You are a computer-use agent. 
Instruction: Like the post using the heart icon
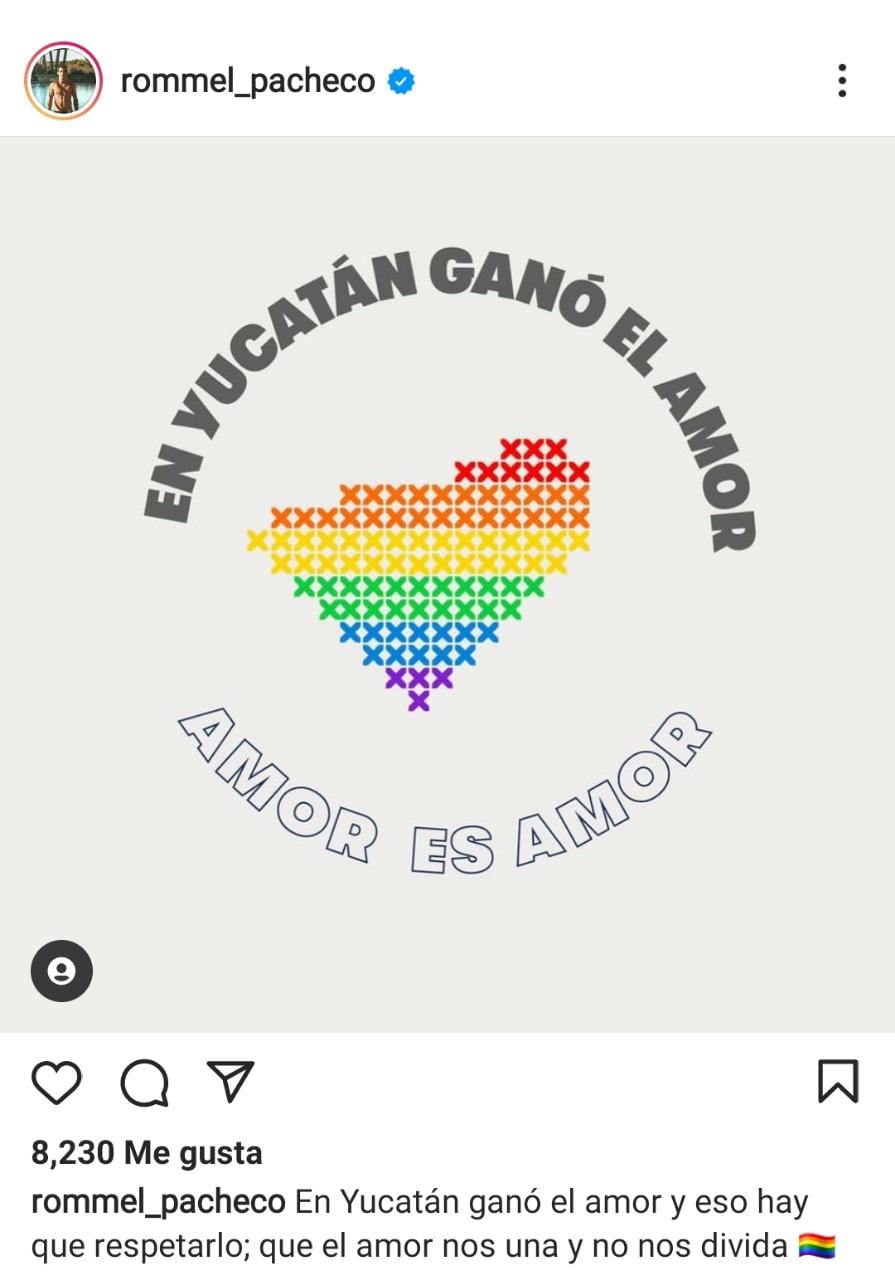57,1083
